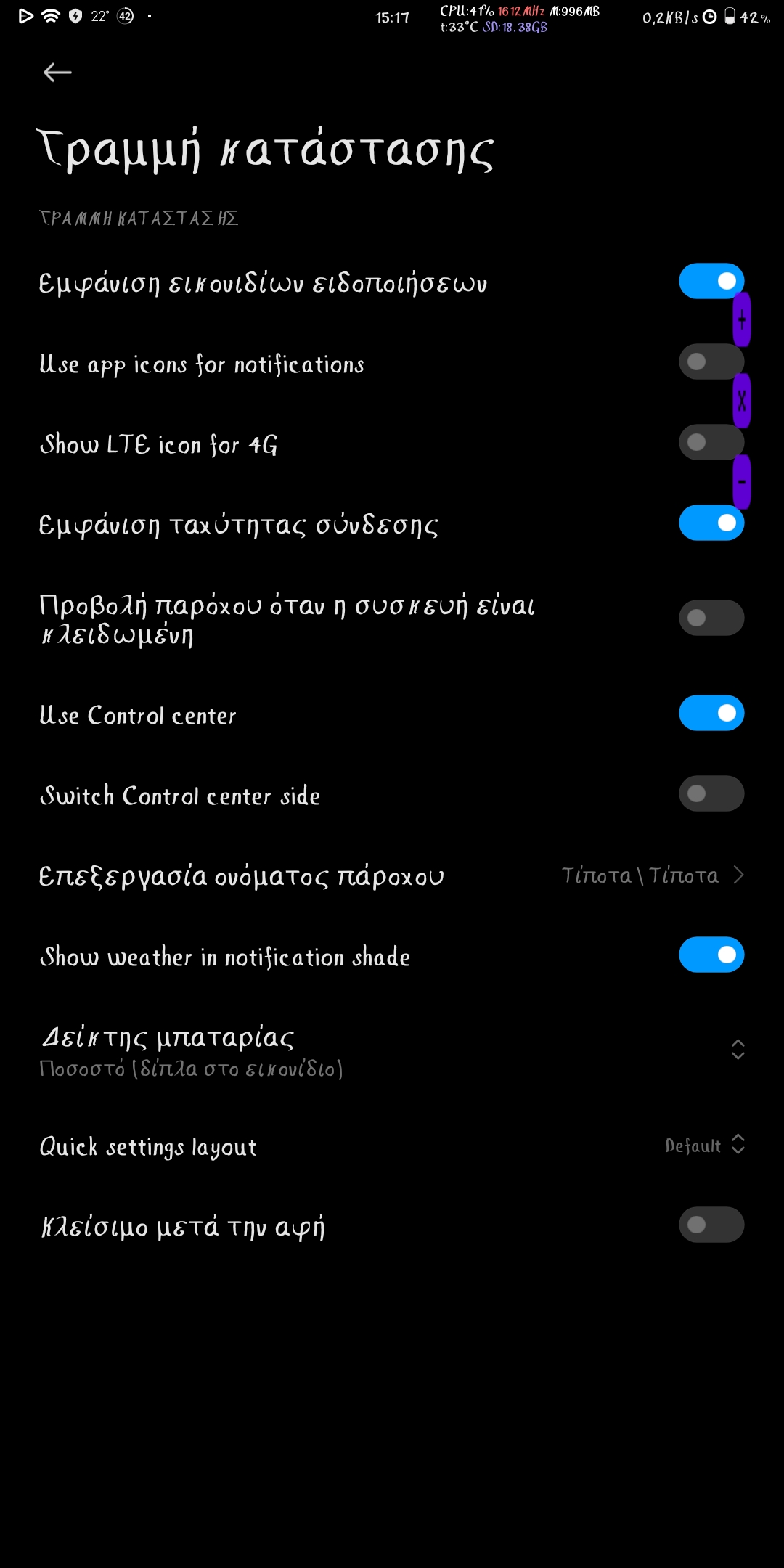Image resolution: width=784 pixels, height=1568 pixels.
Task: Tap the purple X floating button
Action: 741,401
